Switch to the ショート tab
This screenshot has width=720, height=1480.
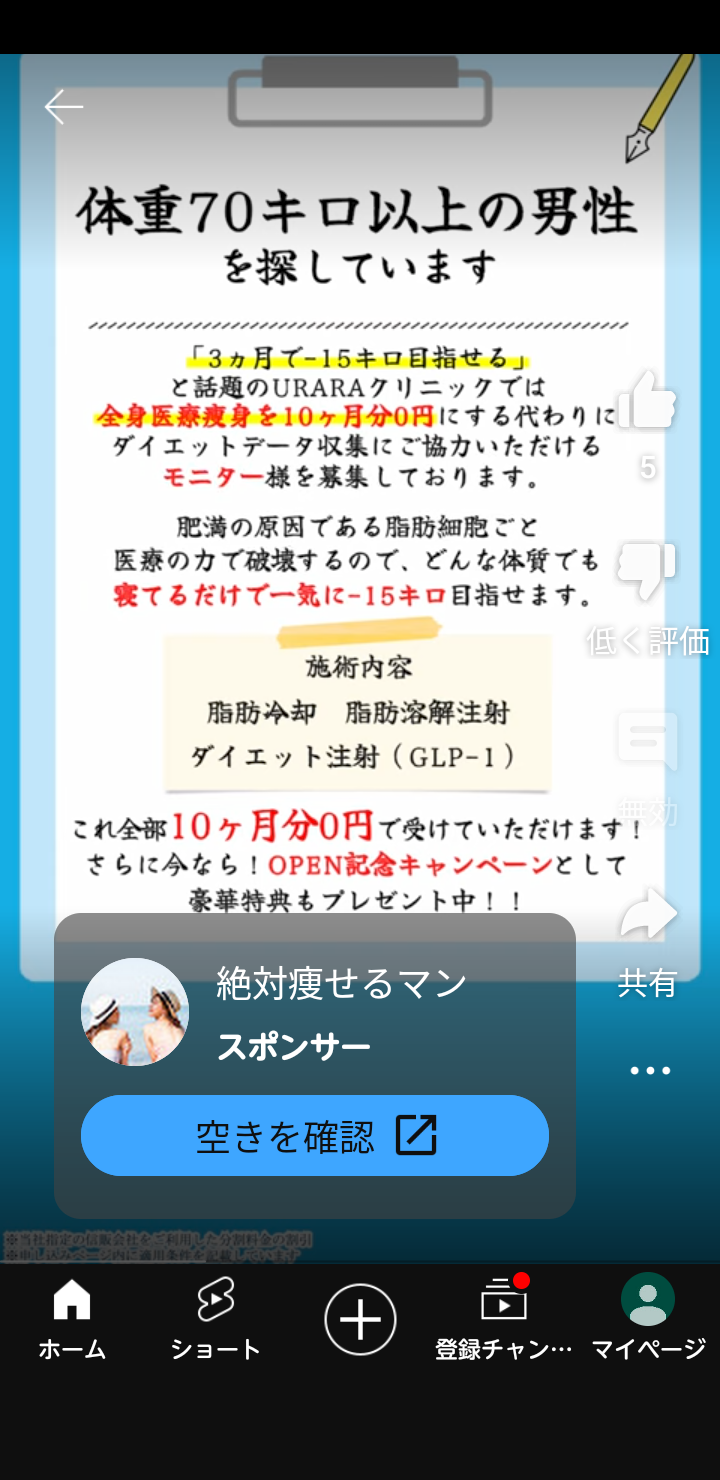click(x=215, y=1320)
